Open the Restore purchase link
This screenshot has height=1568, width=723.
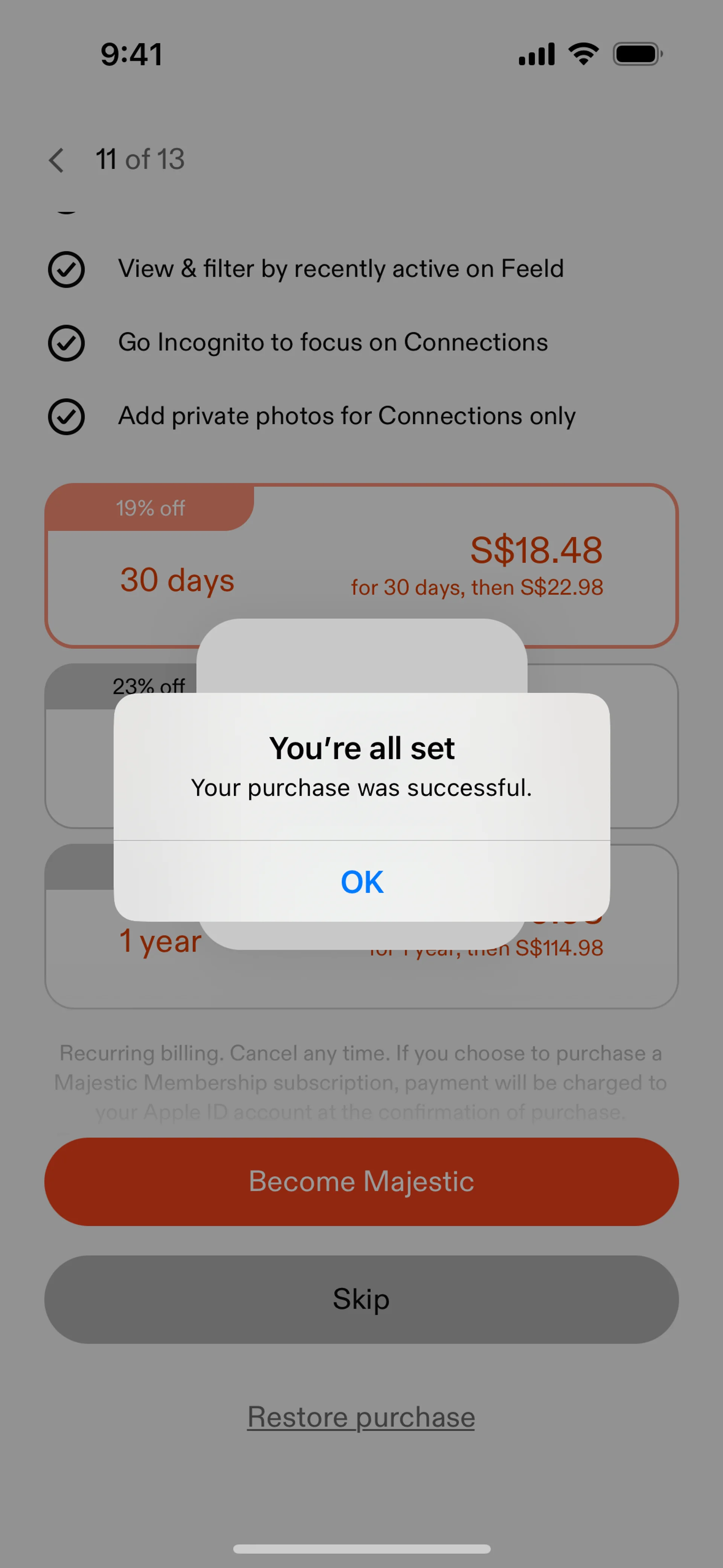pos(361,1417)
